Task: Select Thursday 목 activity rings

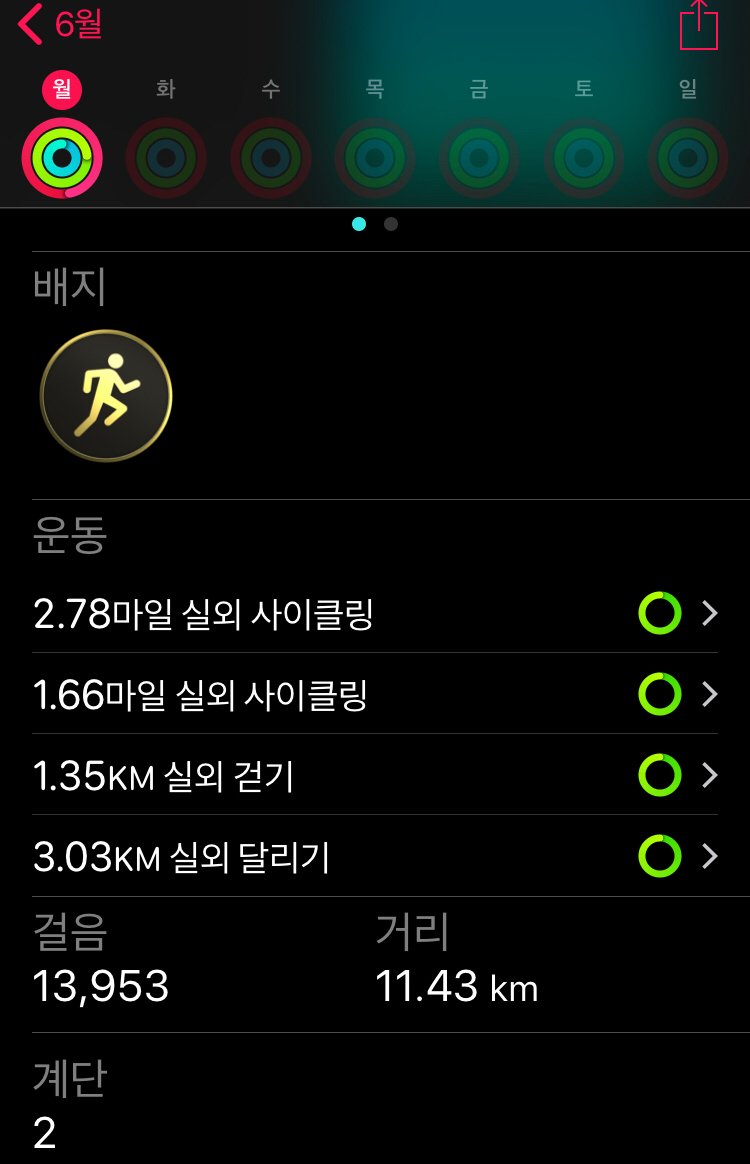Action: coord(375,157)
